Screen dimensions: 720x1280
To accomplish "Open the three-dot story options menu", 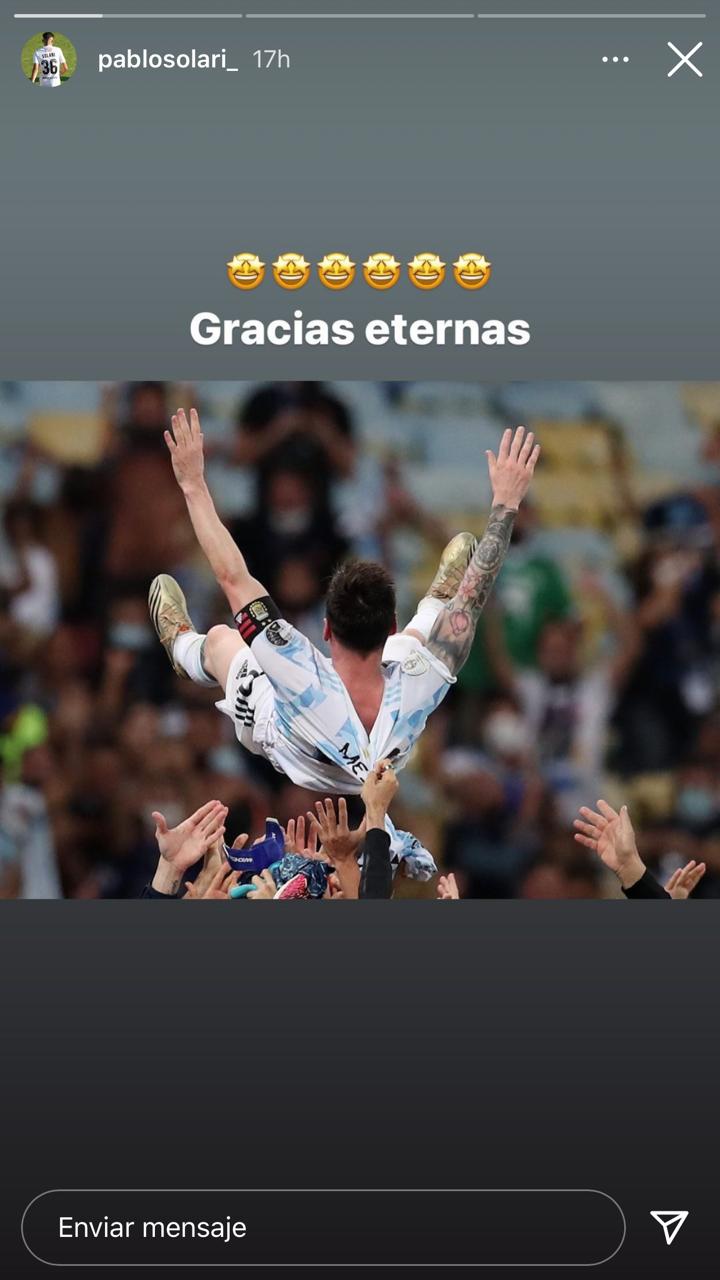I will 615,60.
